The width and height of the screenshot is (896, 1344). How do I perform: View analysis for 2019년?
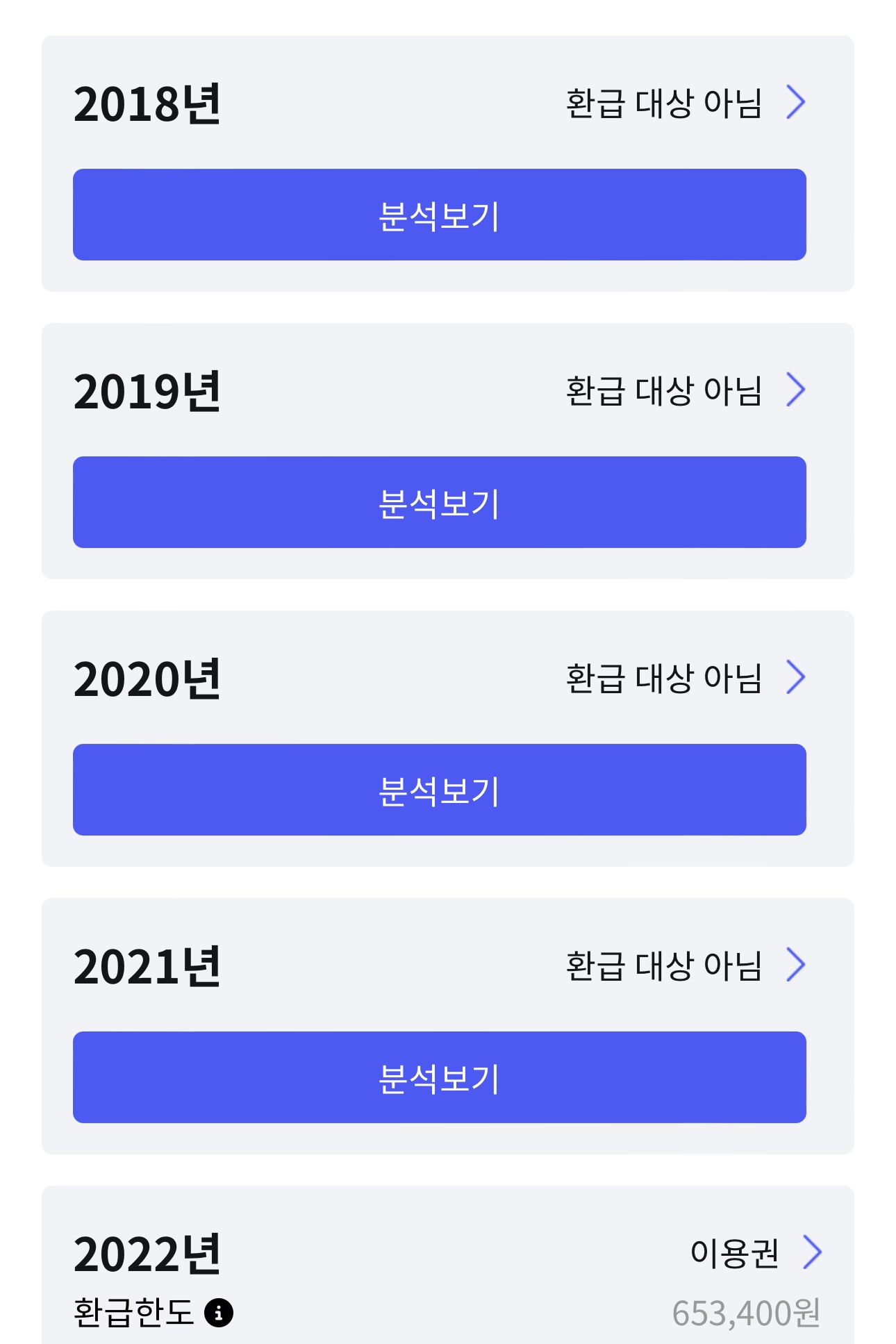click(x=439, y=502)
